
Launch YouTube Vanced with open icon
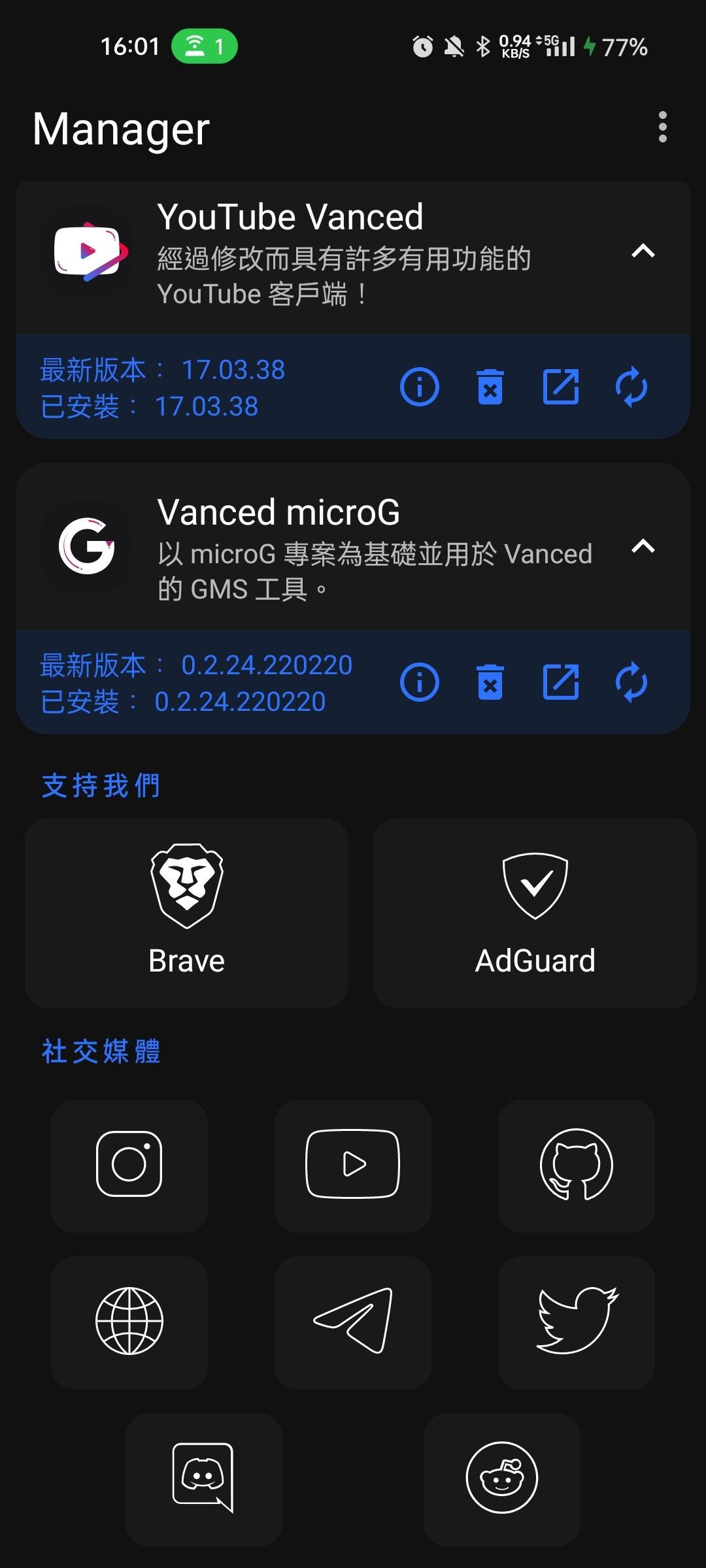point(560,387)
